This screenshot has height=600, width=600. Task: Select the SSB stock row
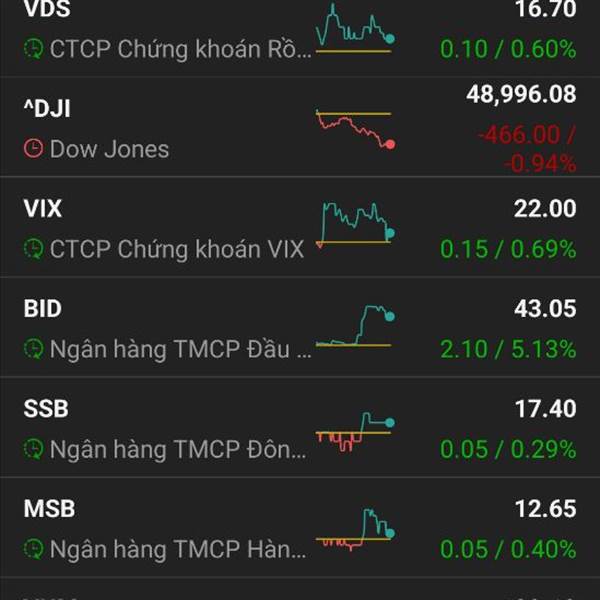[x=300, y=427]
